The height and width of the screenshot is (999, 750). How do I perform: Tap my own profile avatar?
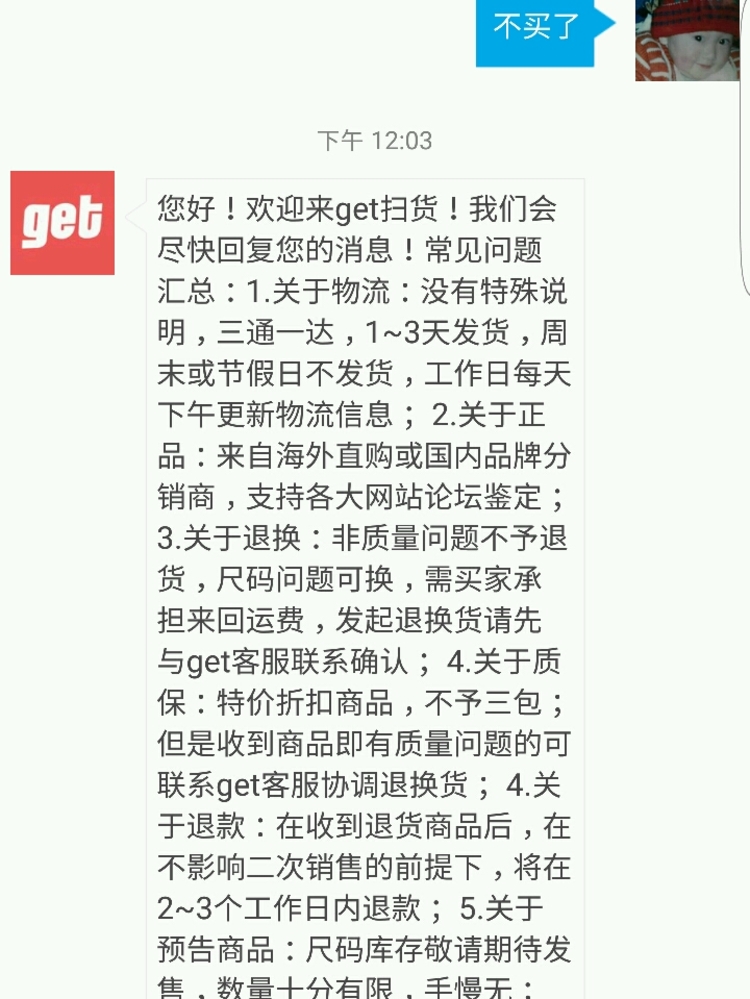[x=687, y=40]
